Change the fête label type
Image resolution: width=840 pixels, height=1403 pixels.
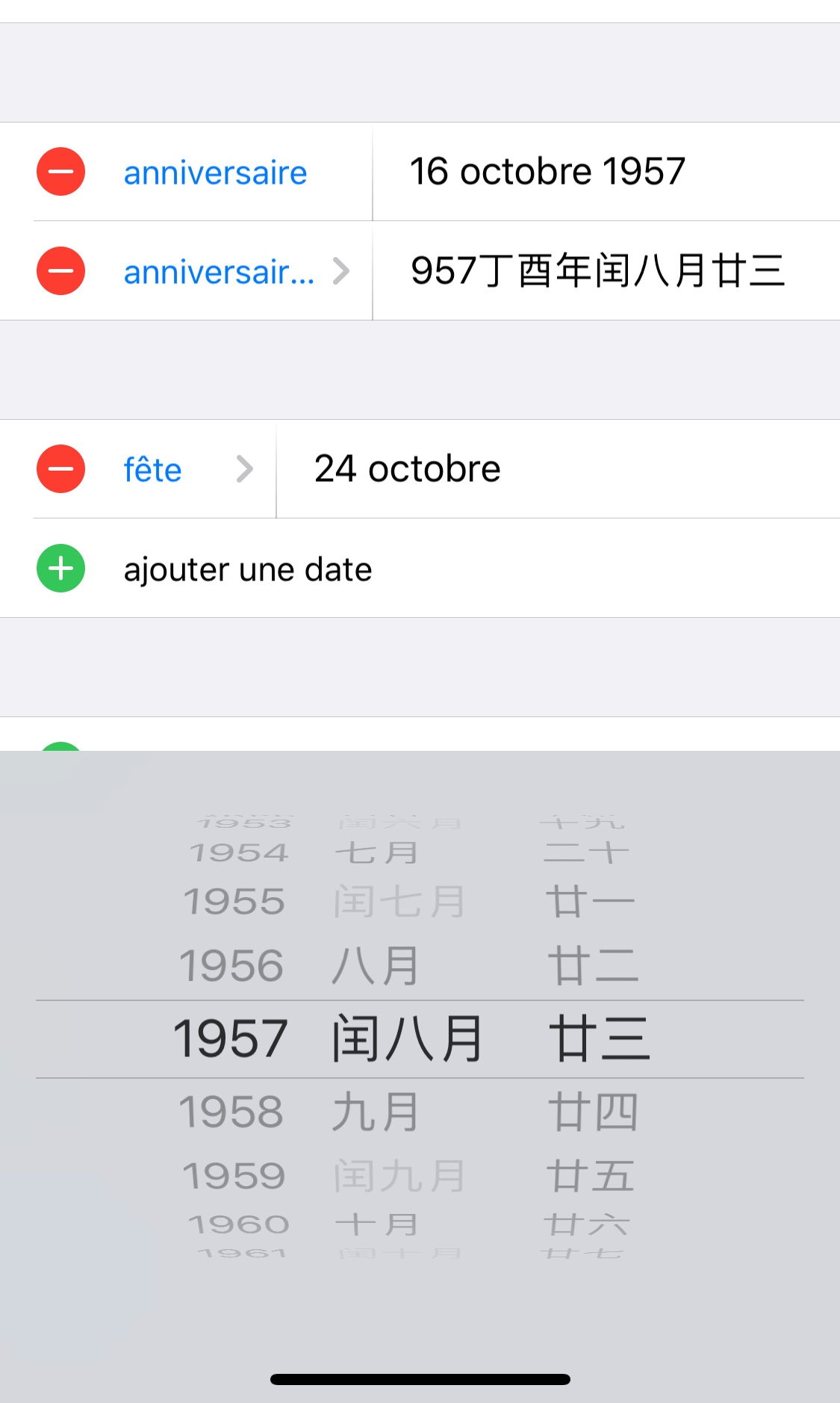187,470
